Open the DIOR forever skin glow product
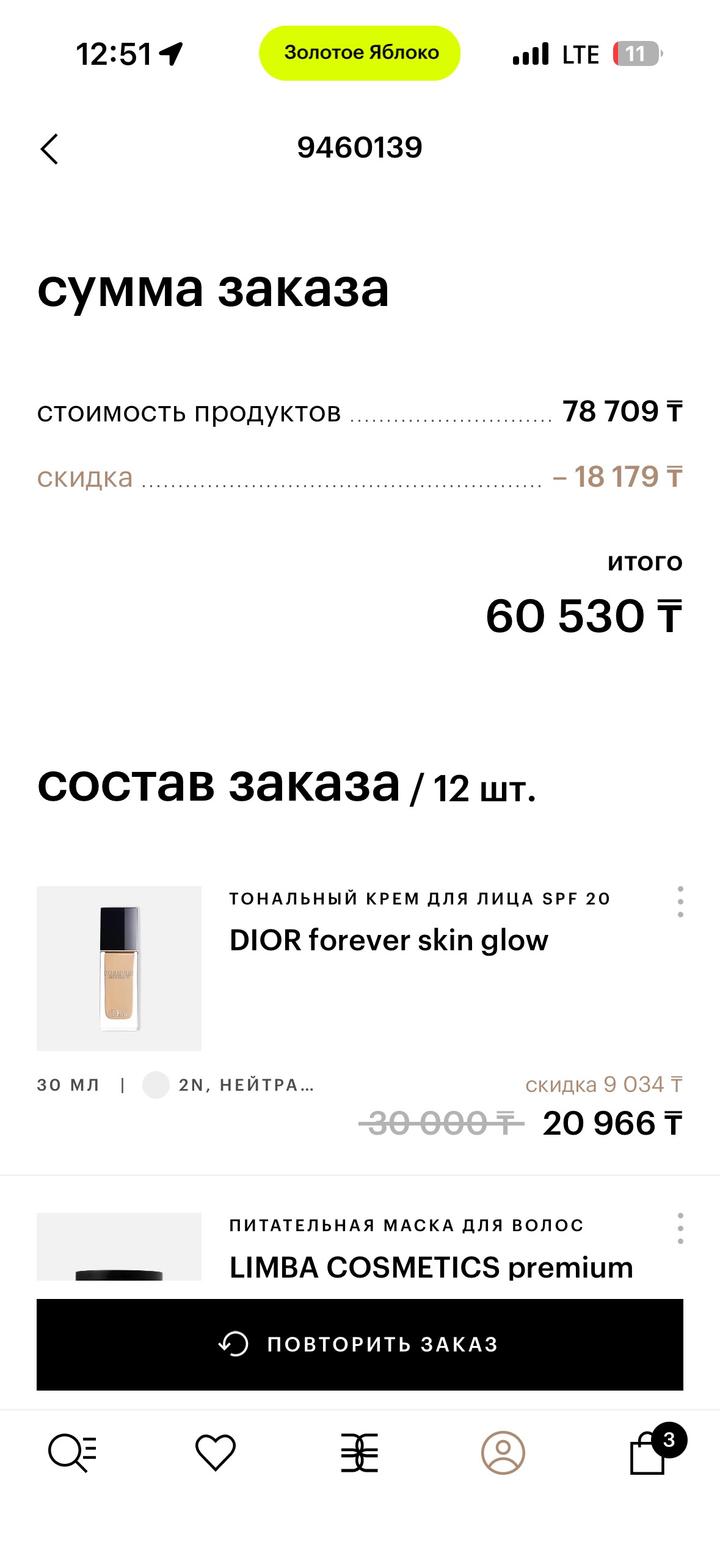Image resolution: width=720 pixels, height=1561 pixels. click(x=388, y=940)
